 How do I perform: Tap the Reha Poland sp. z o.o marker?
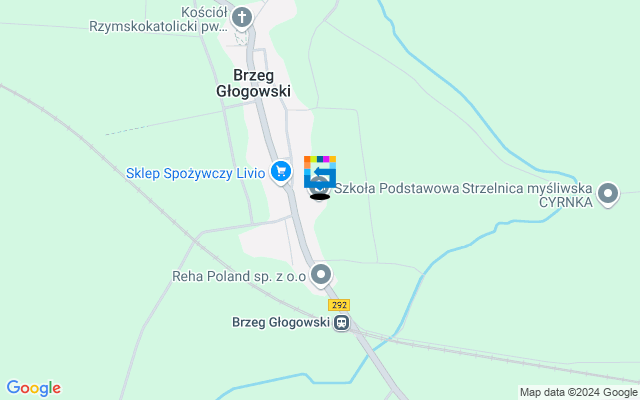[x=321, y=274]
